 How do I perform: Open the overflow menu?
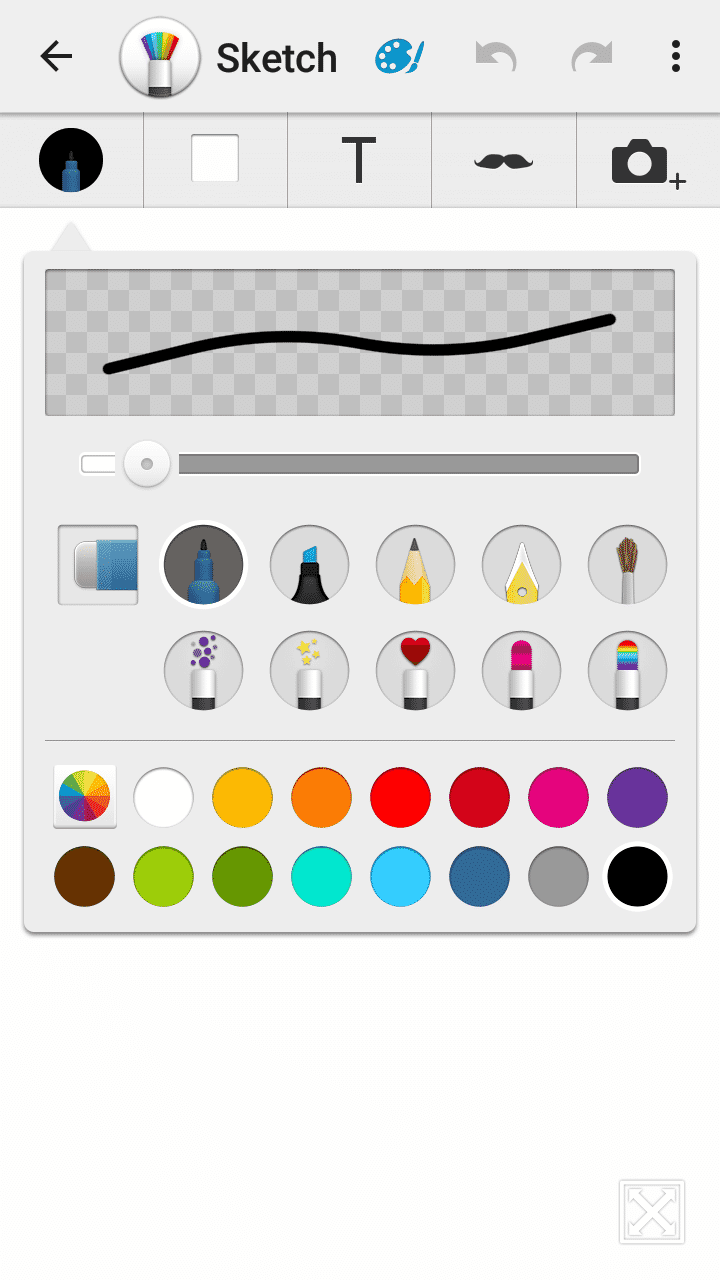point(676,57)
